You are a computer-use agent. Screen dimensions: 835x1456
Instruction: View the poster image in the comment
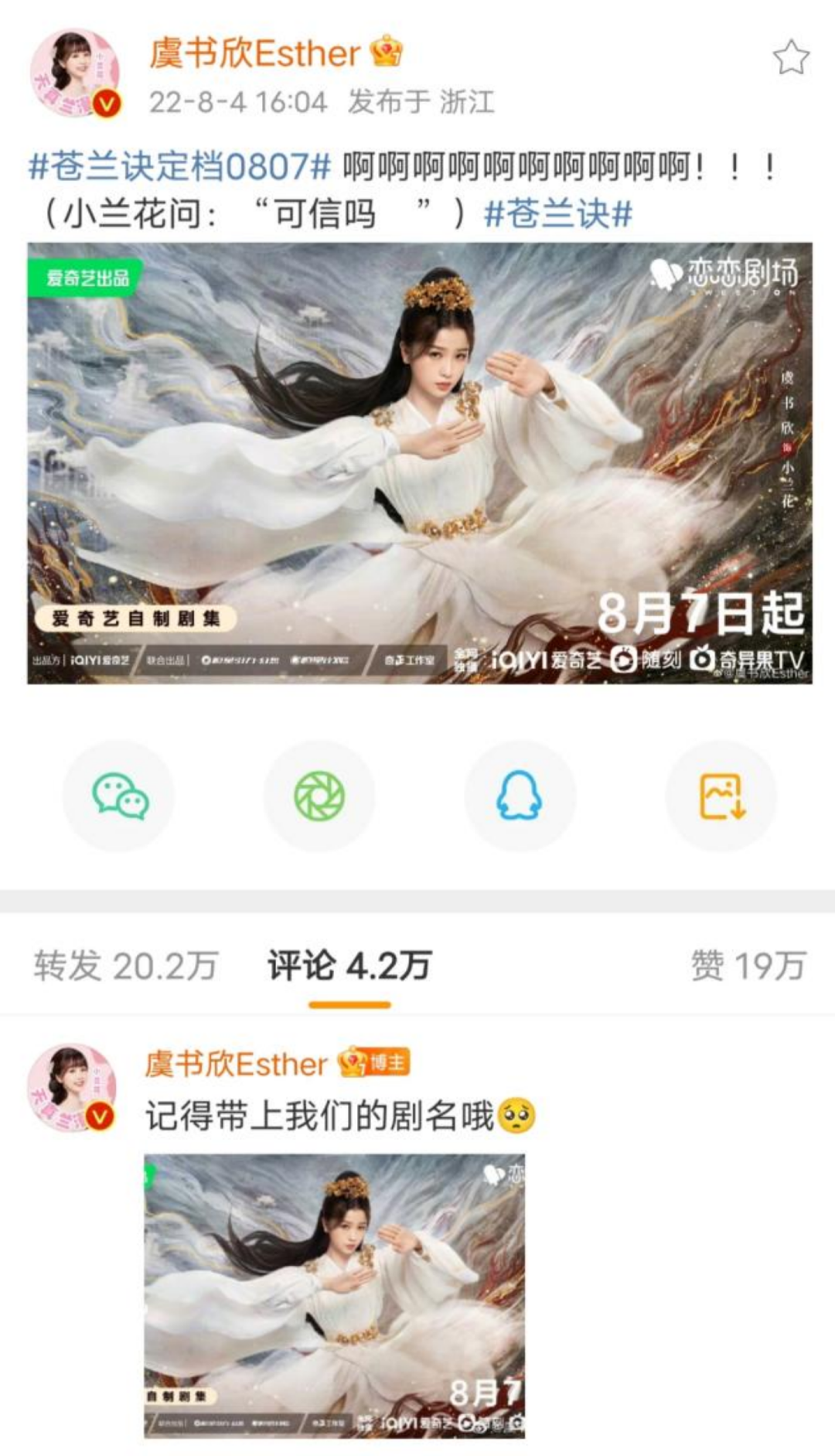coord(334,1295)
